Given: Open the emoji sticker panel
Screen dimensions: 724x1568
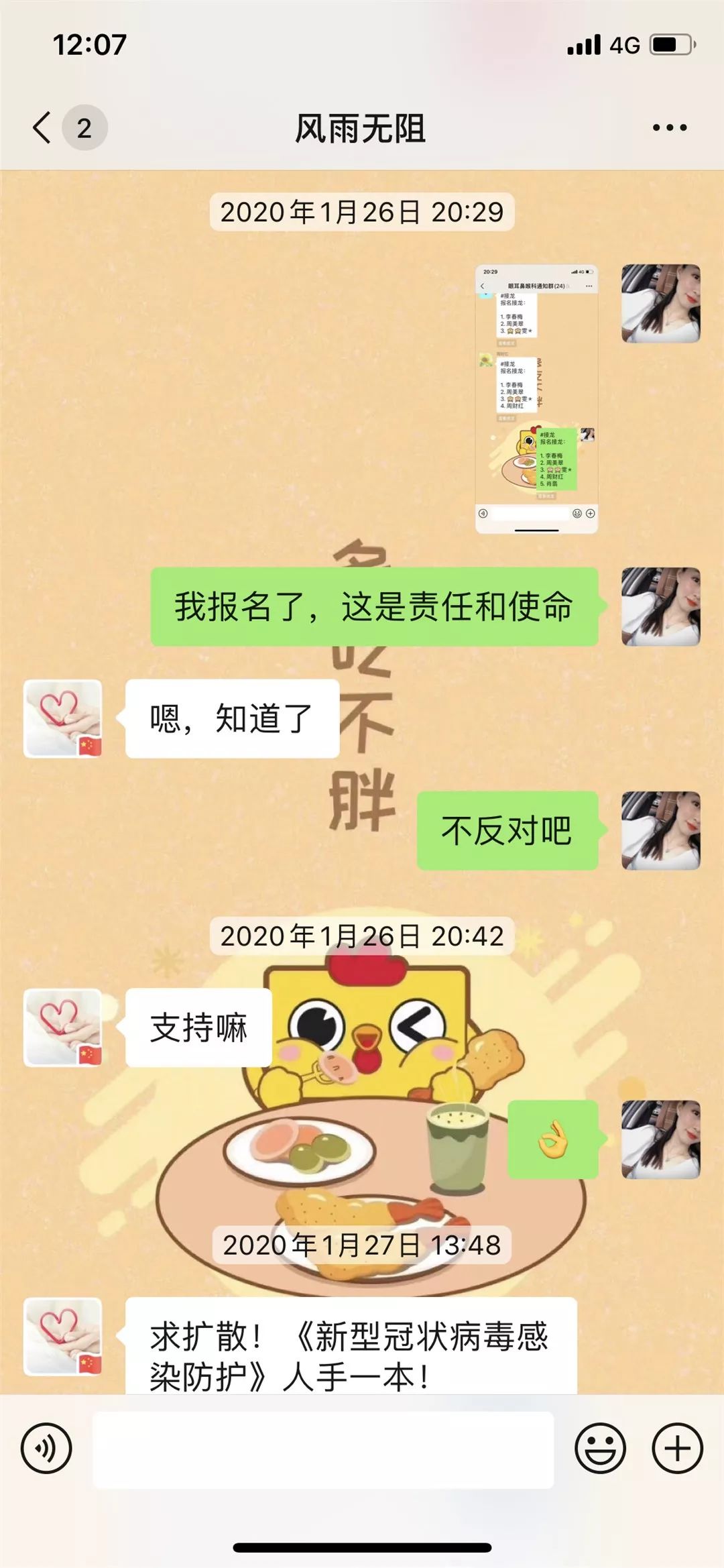Looking at the screenshot, I should 600,1448.
